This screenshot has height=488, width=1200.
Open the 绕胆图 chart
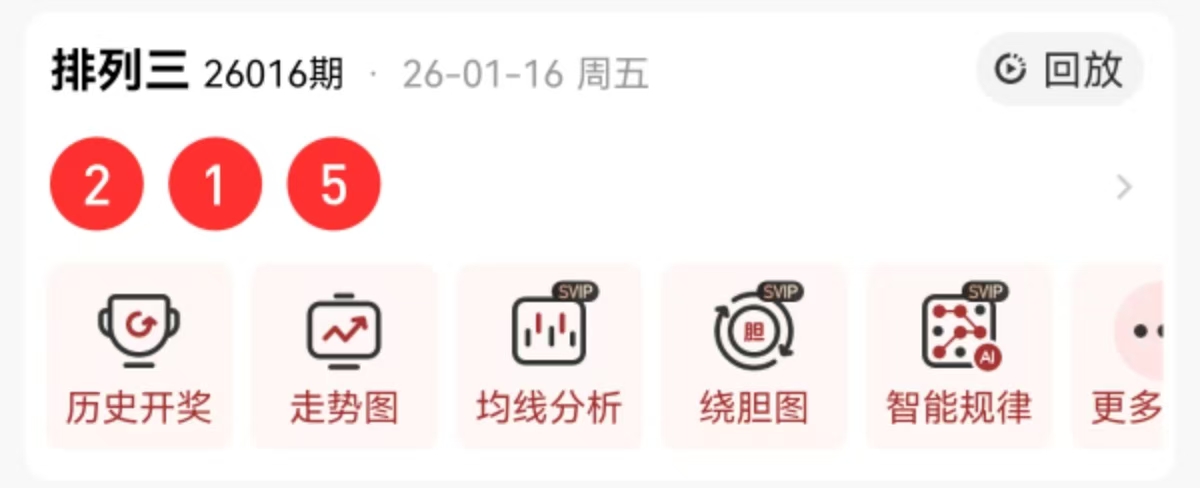754,357
